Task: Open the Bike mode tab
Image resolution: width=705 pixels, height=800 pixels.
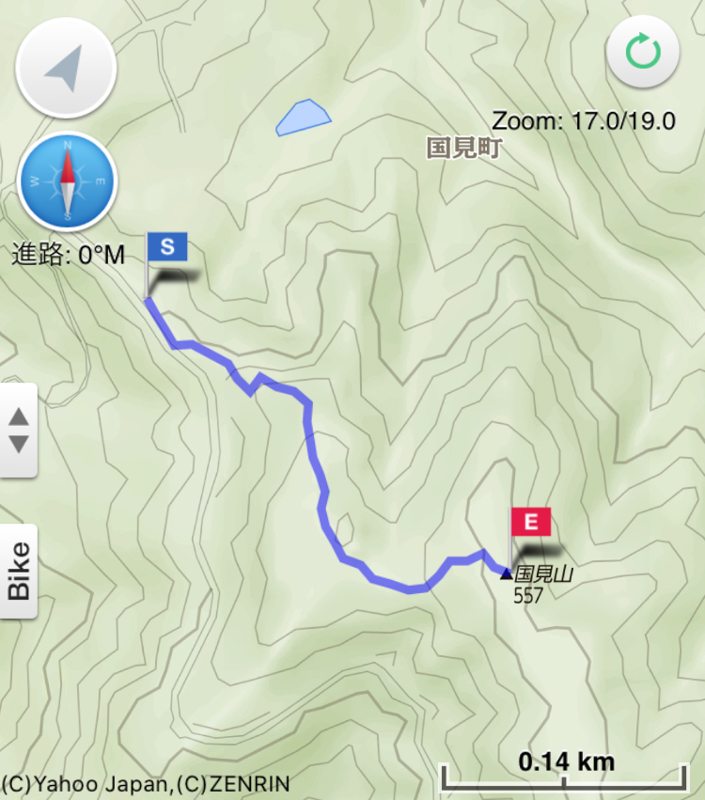Action: [19, 571]
